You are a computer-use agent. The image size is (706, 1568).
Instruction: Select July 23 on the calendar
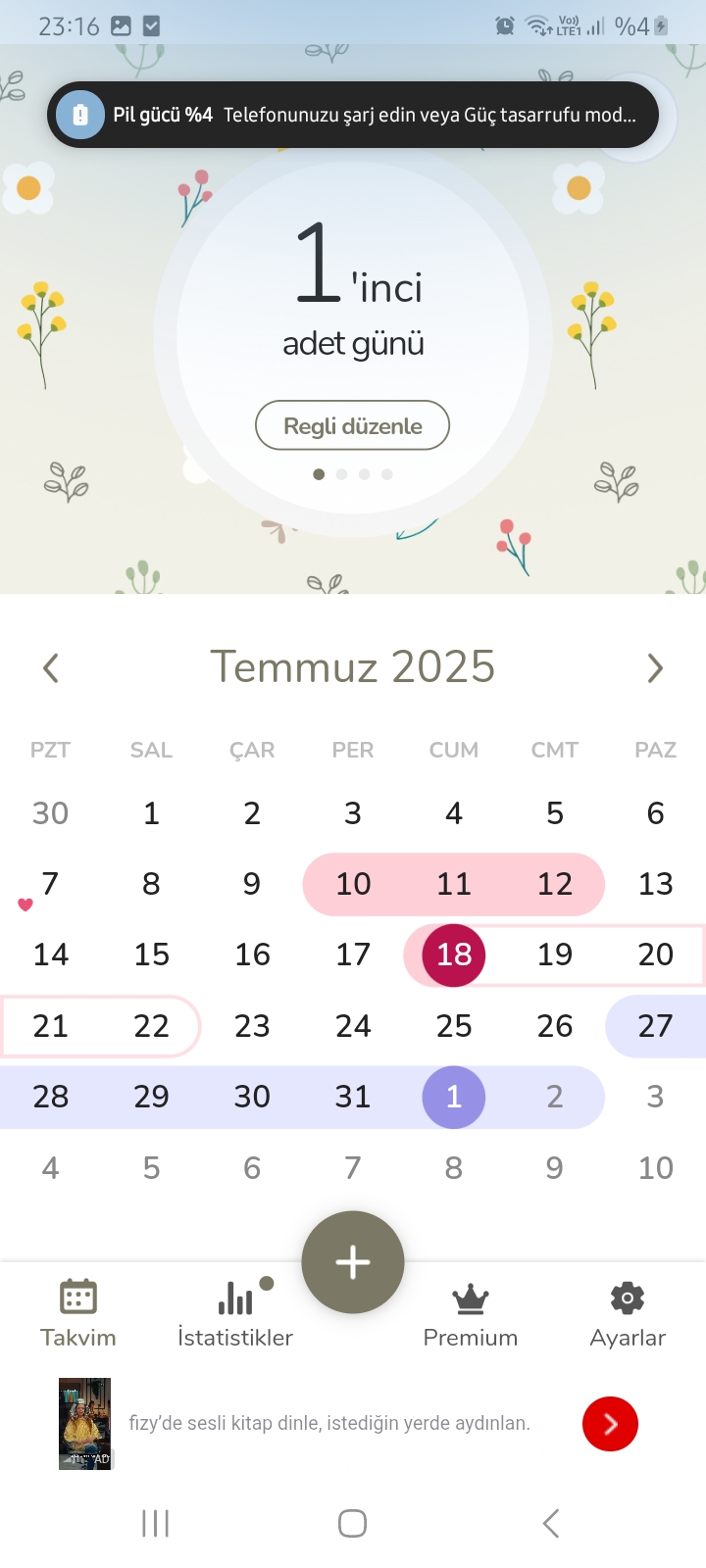pos(252,1026)
